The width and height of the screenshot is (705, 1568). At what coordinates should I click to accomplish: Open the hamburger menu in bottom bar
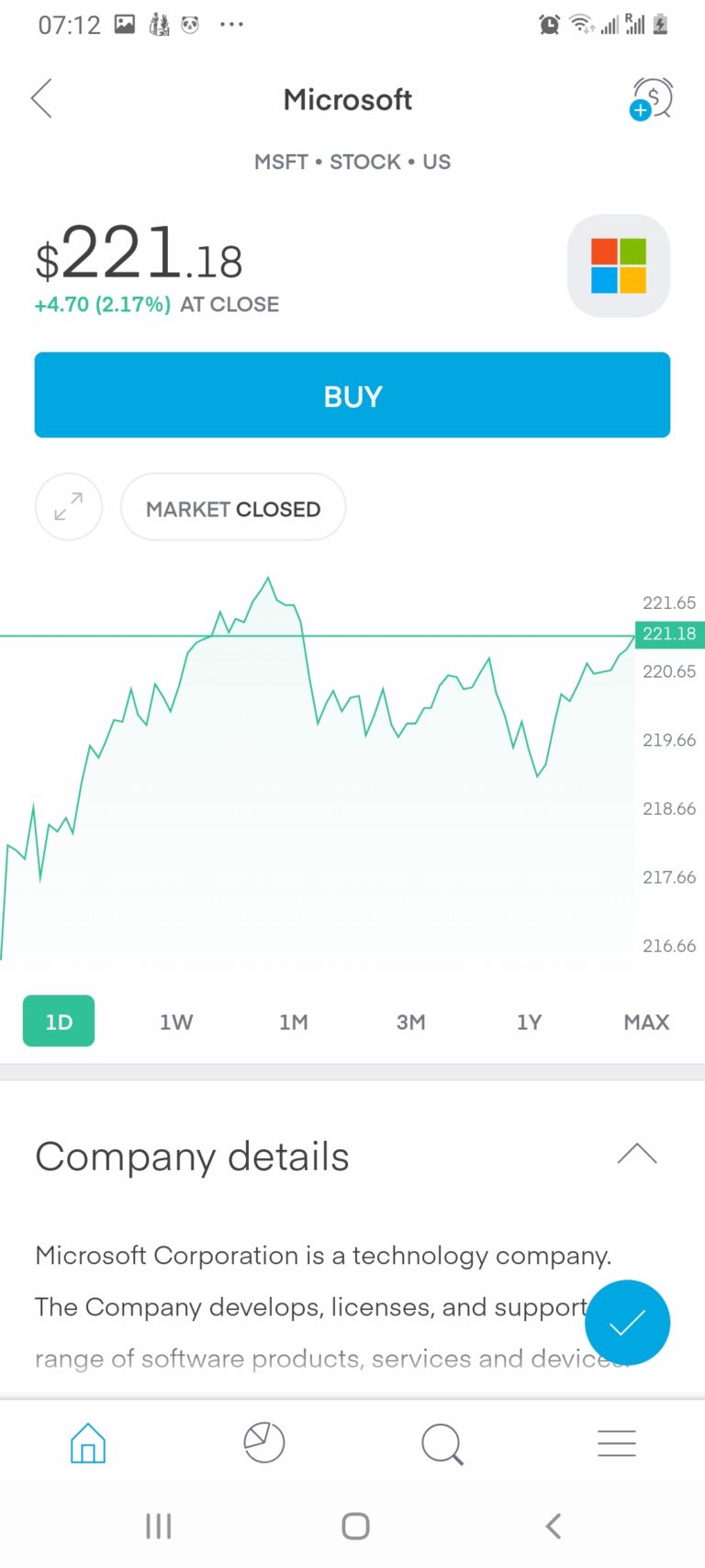click(616, 1442)
